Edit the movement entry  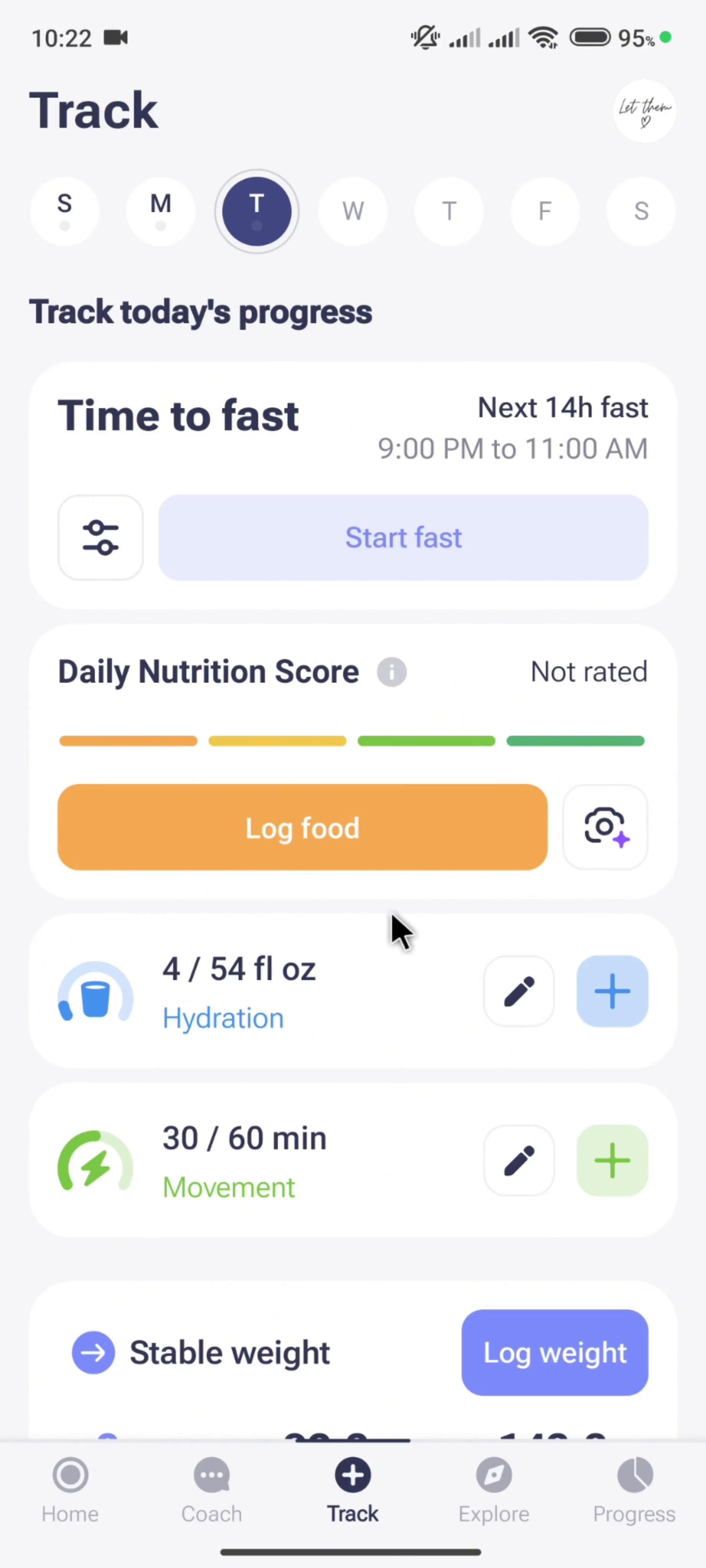[519, 1161]
